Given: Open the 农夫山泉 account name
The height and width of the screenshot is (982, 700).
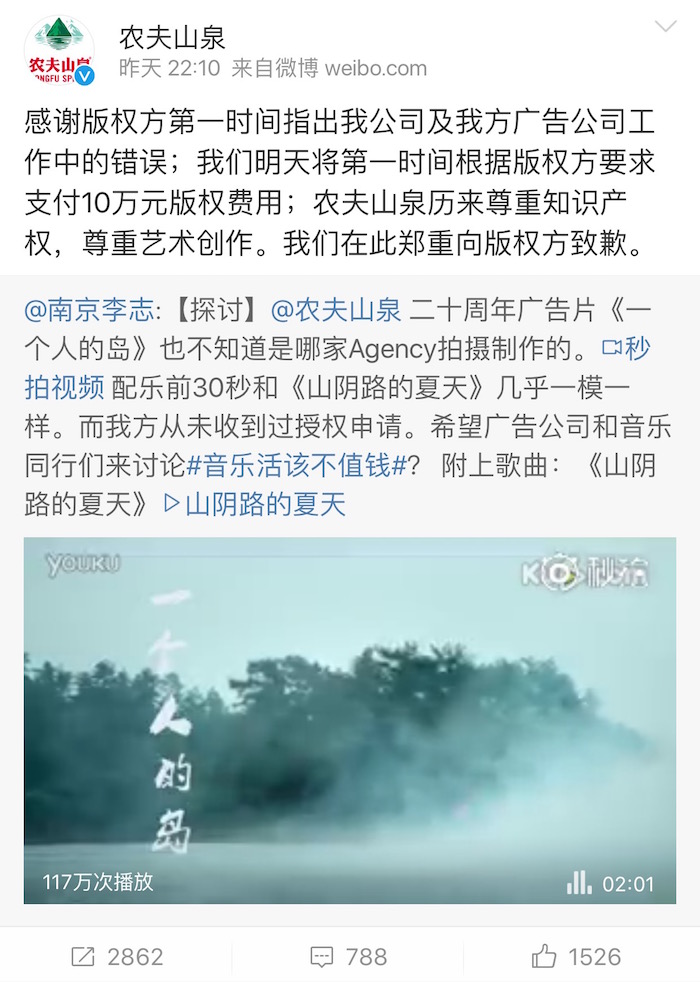Looking at the screenshot, I should [173, 37].
